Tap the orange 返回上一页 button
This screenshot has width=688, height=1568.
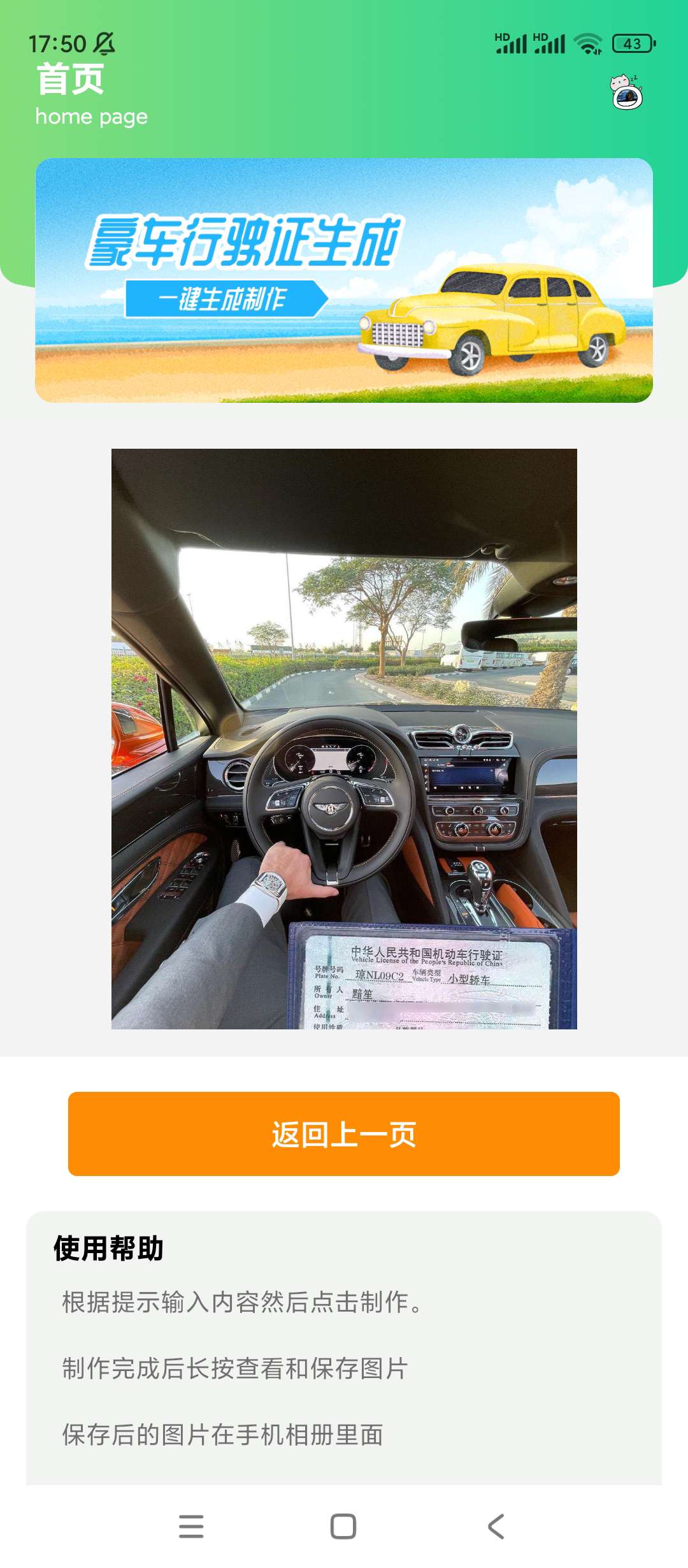pyautogui.click(x=344, y=1134)
